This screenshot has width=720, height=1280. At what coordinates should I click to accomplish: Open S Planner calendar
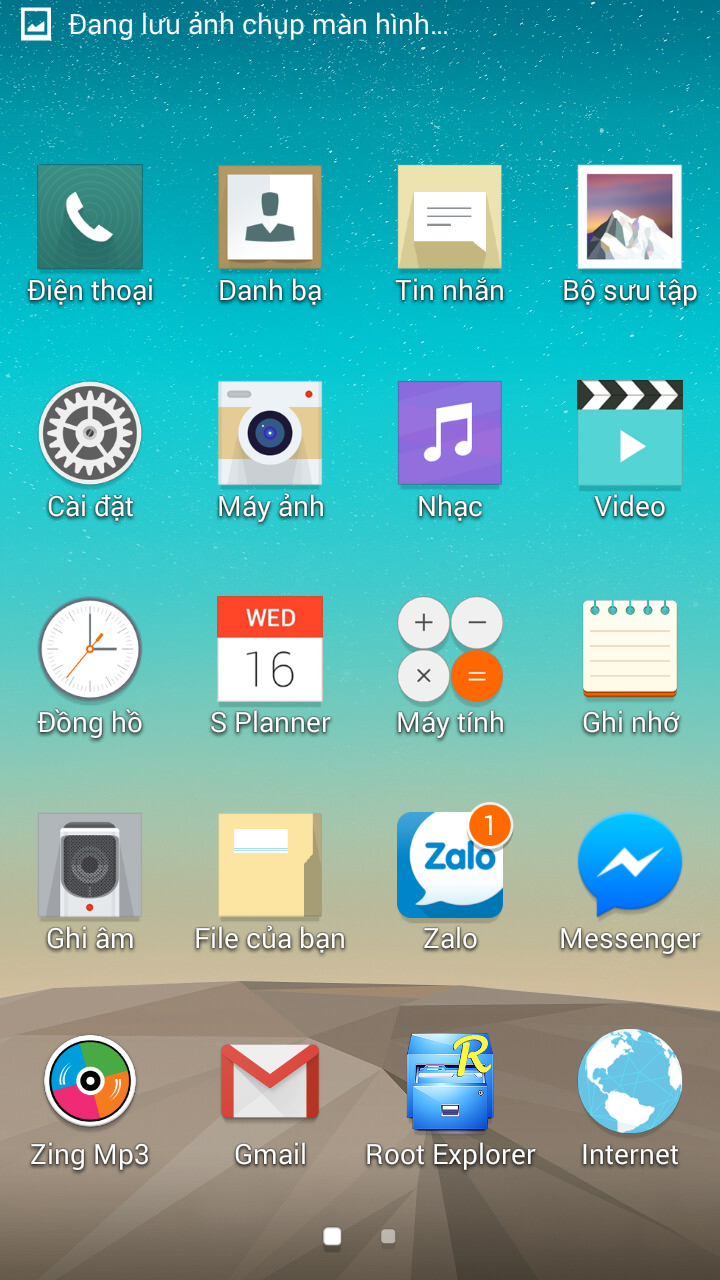270,649
